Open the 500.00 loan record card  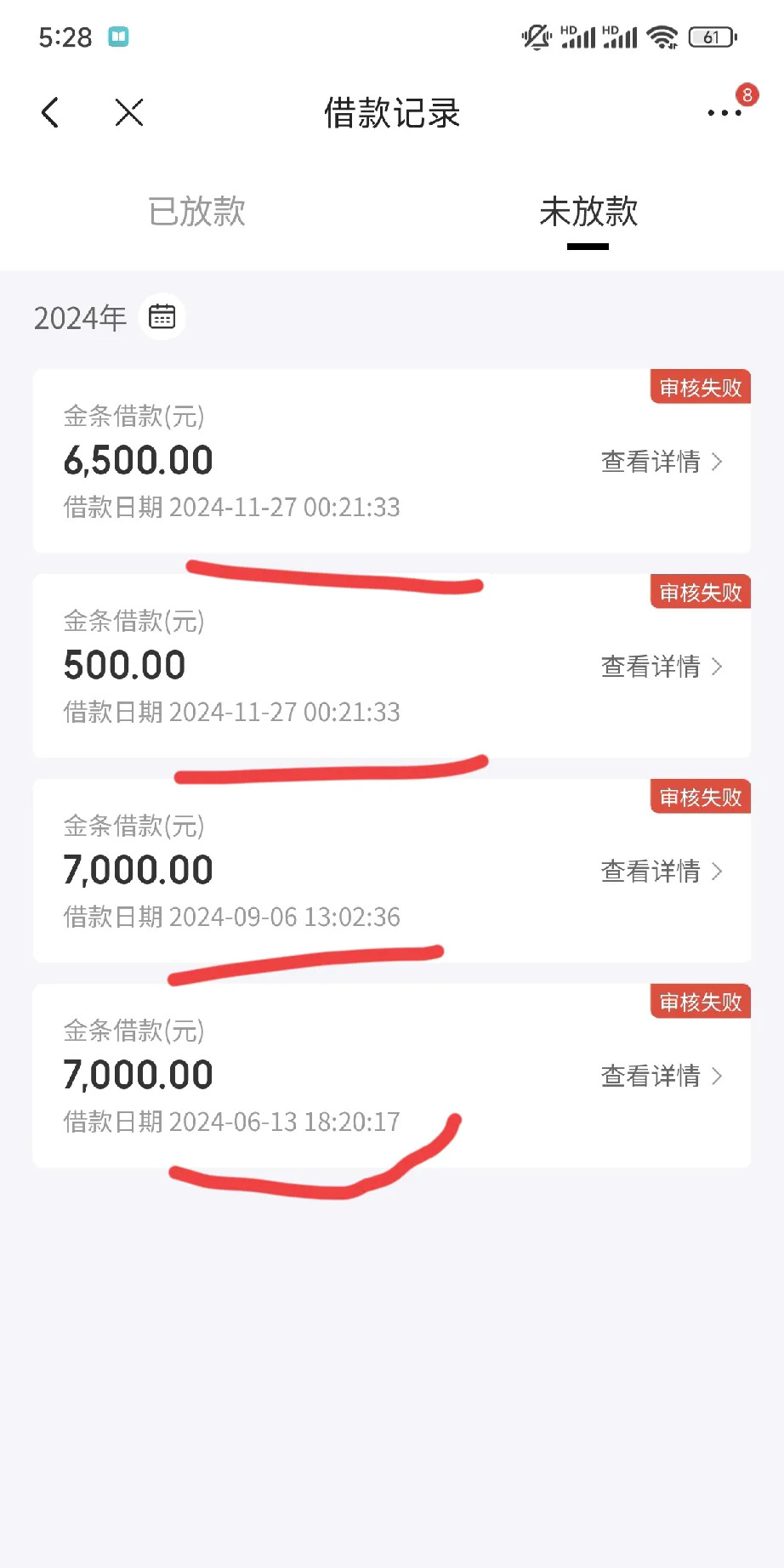[x=392, y=666]
